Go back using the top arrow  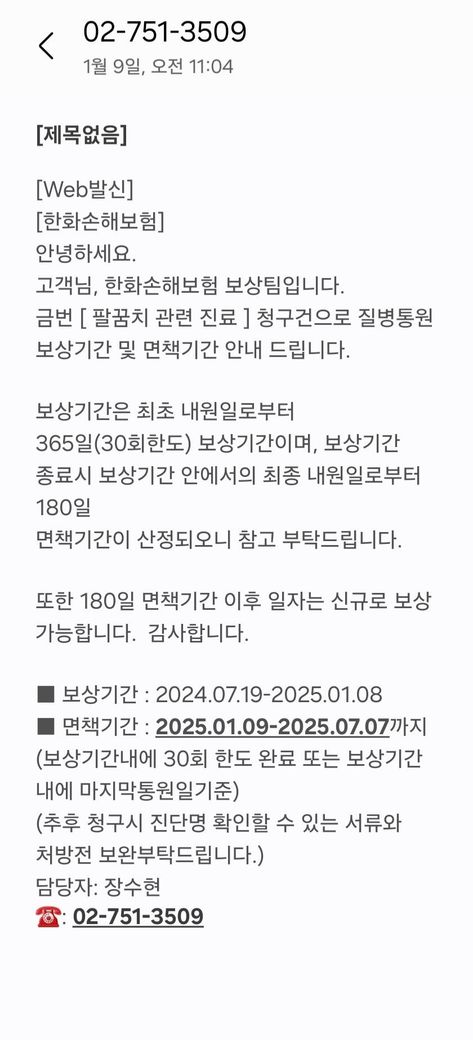pyautogui.click(x=46, y=46)
